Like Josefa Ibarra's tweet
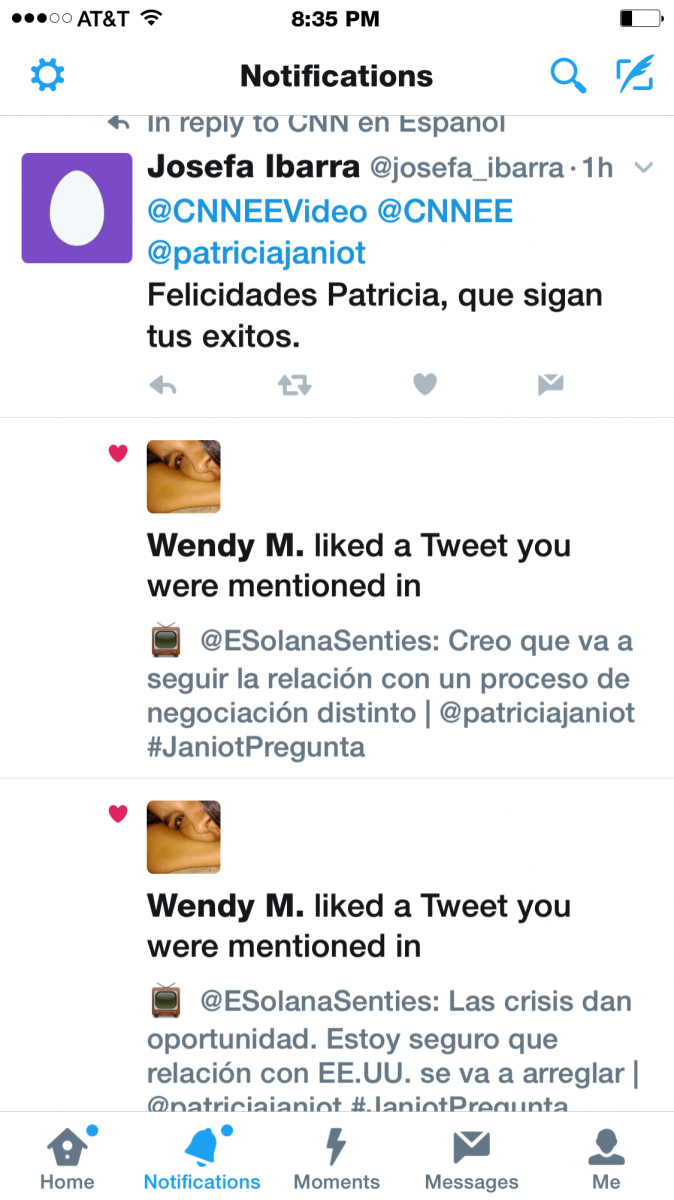Viewport: 674px width, 1200px height. pyautogui.click(x=425, y=384)
